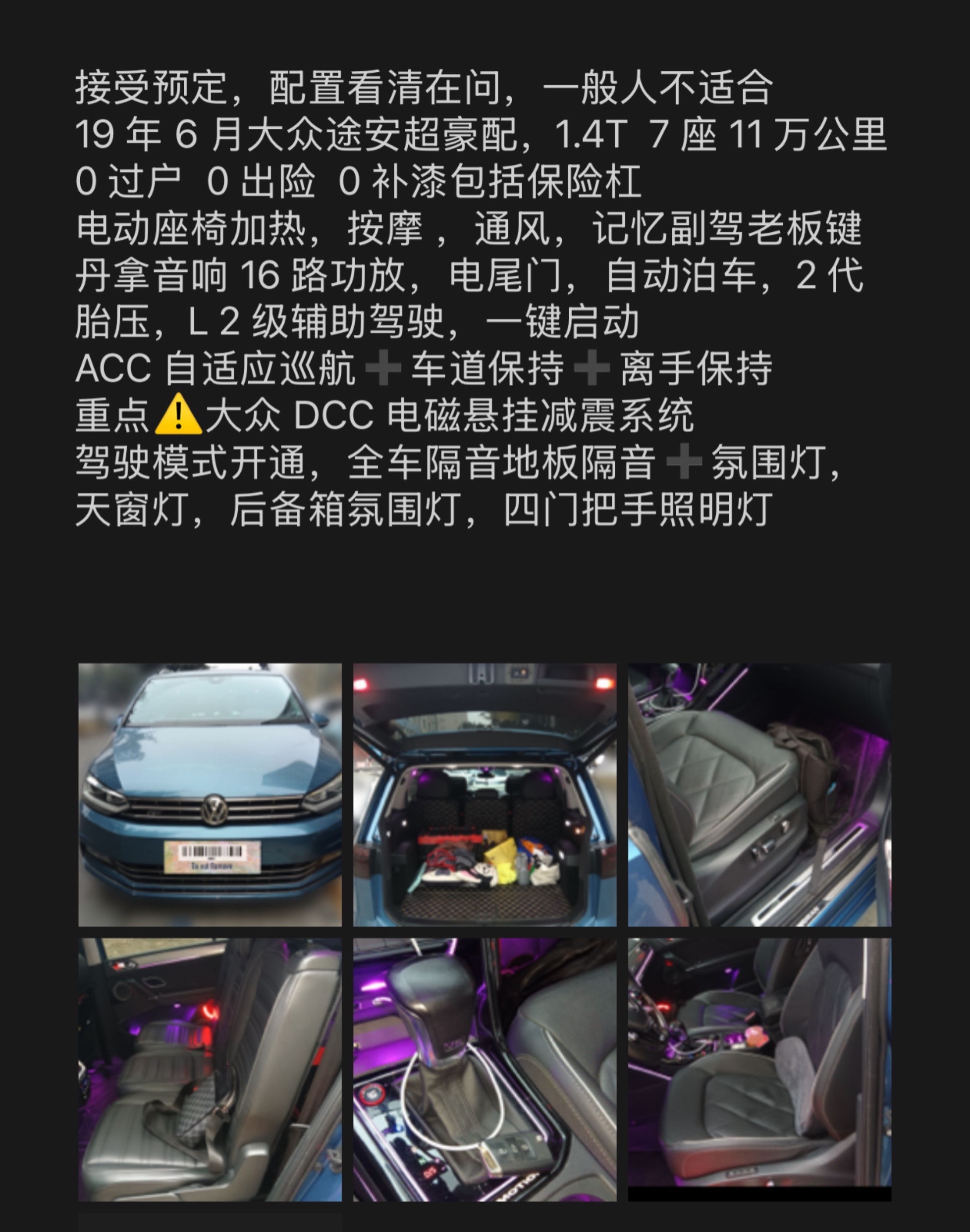Open the seat photo showing door sill
Viewport: 970px width, 1232px height.
pos(759,795)
